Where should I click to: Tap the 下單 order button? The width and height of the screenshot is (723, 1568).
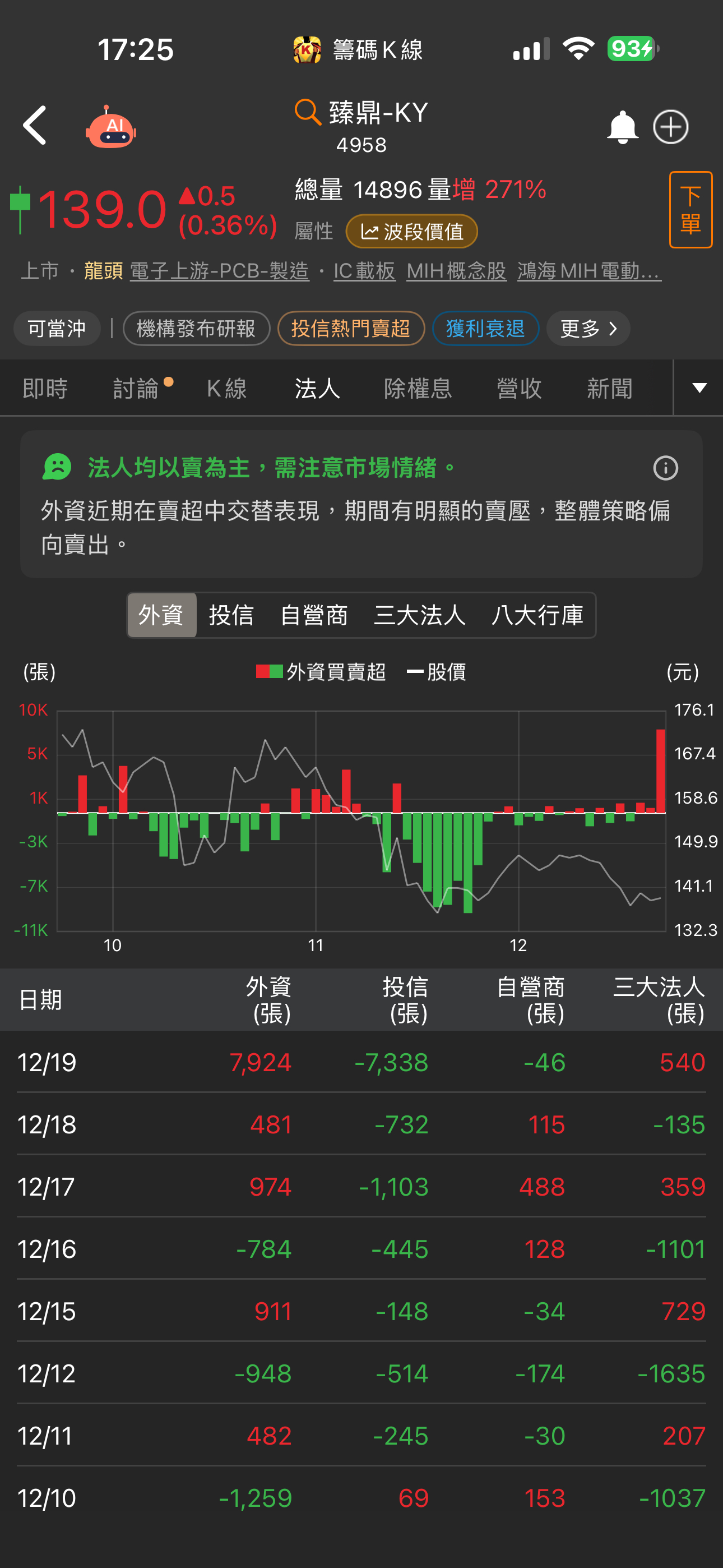click(690, 210)
